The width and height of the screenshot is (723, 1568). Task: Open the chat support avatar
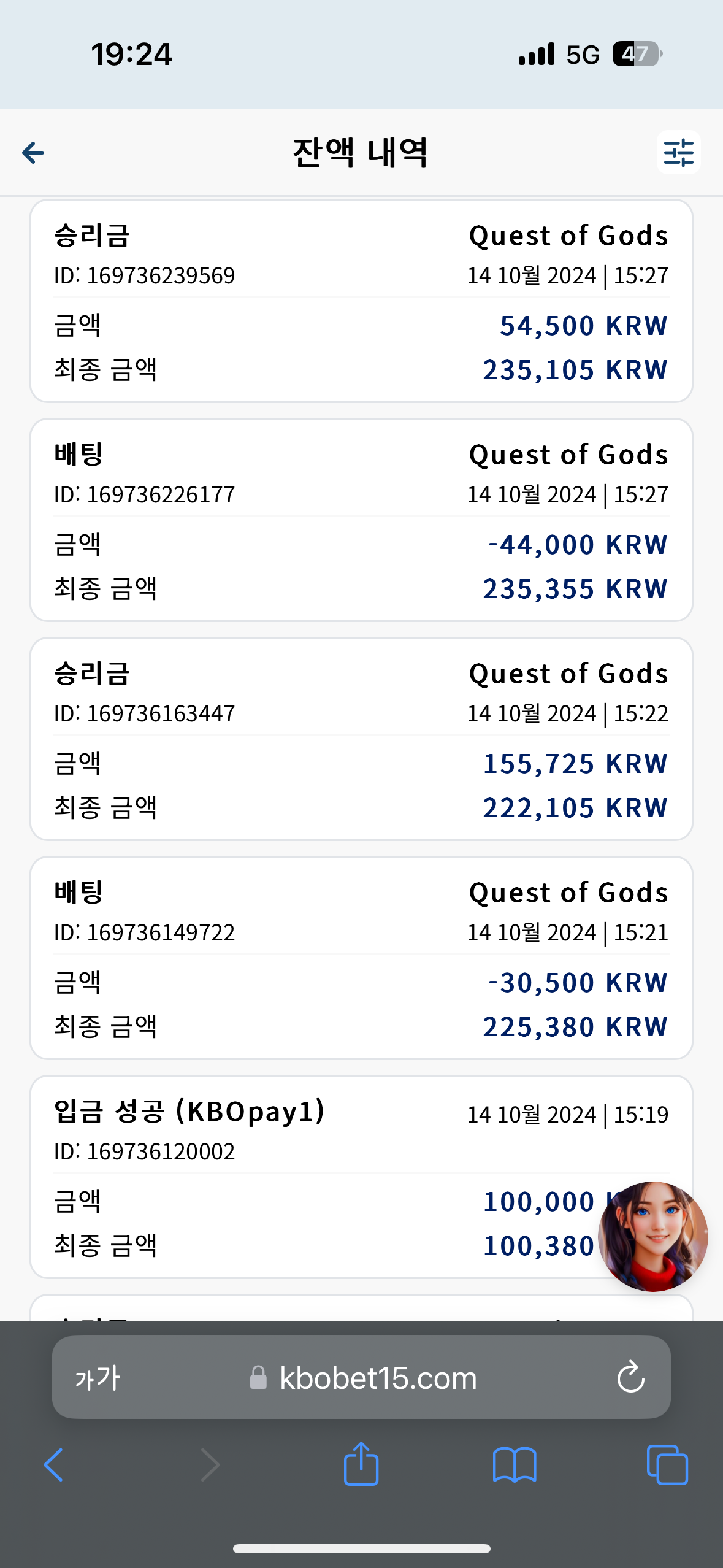click(652, 1236)
